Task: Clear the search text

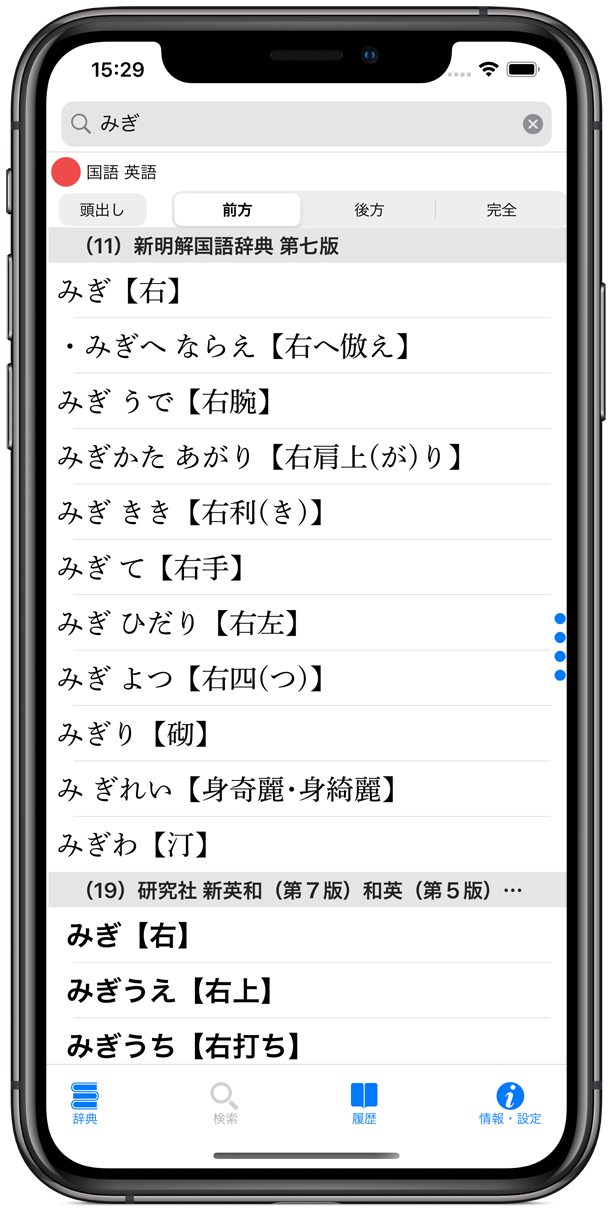Action: [x=533, y=124]
